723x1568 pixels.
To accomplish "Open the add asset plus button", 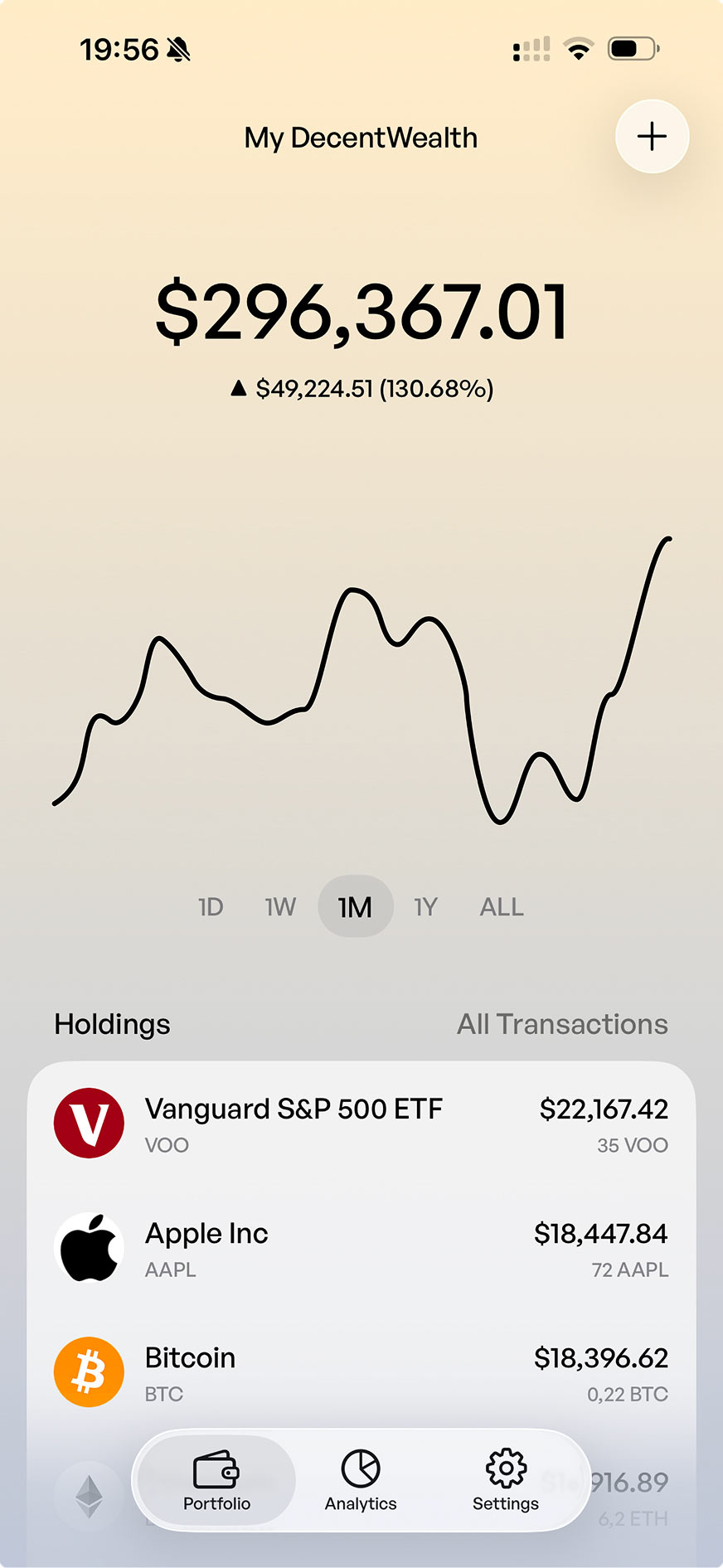I will 652,137.
